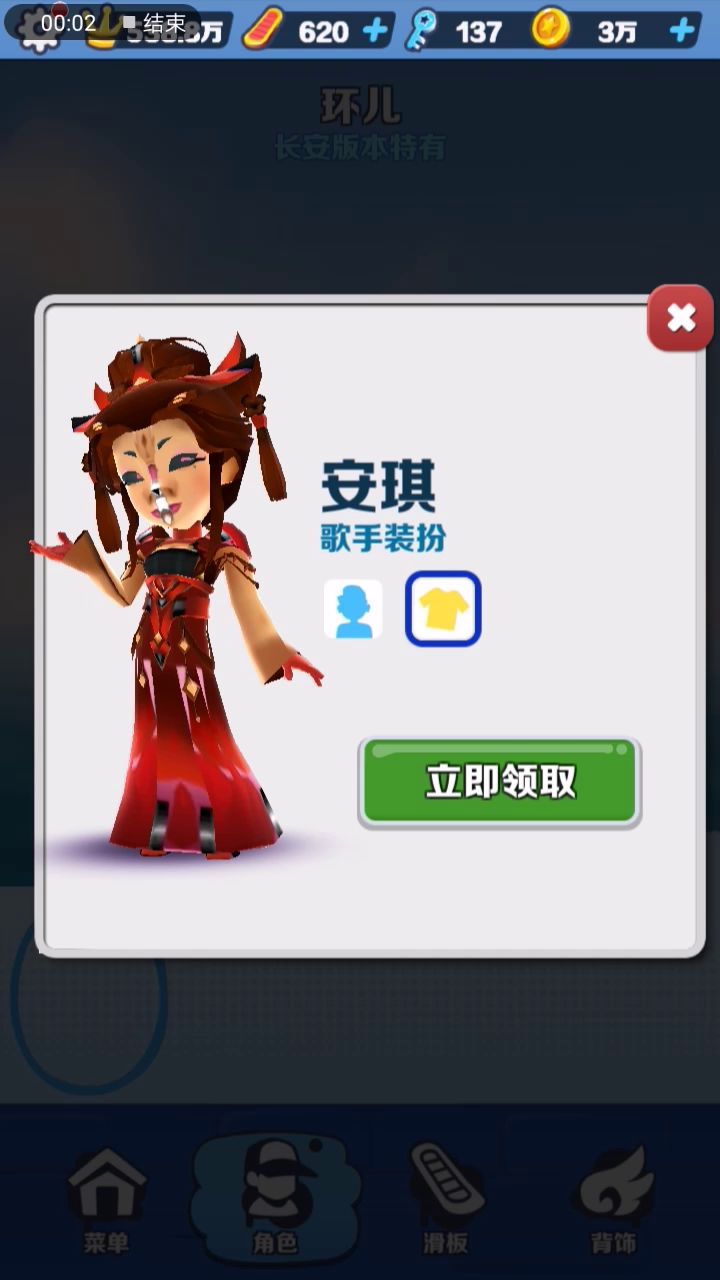
Task: Select the yellow shirt outfit icon
Action: (443, 609)
